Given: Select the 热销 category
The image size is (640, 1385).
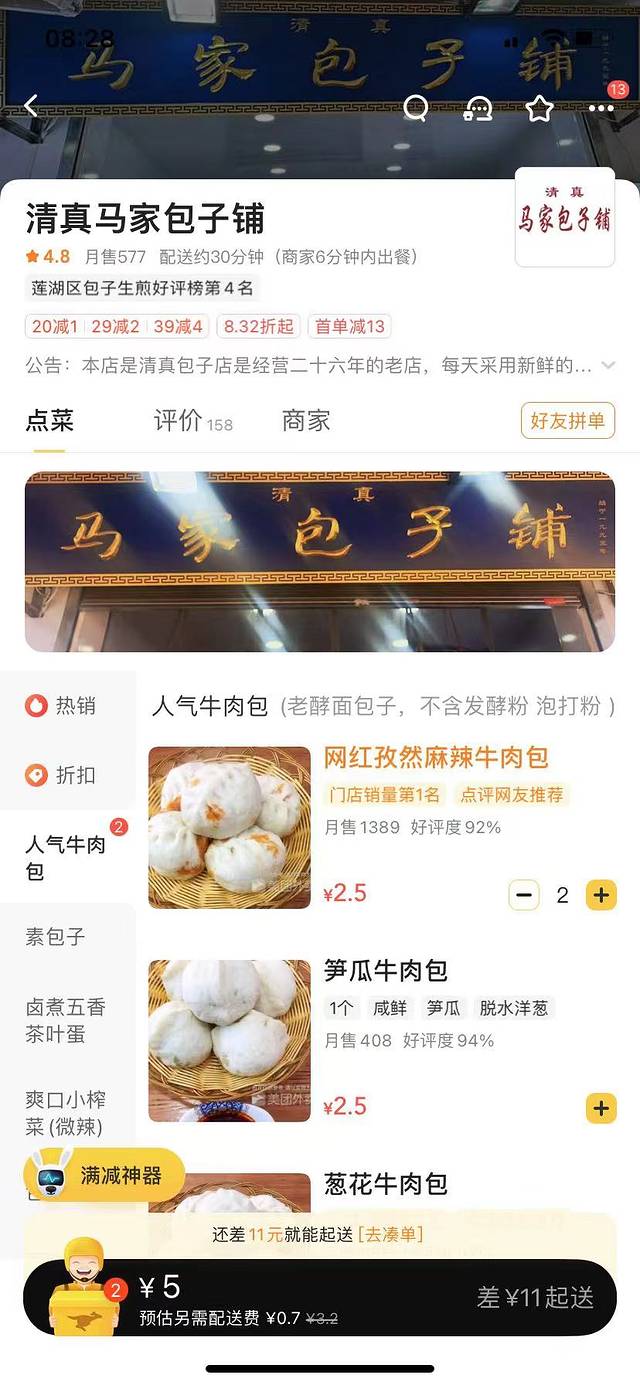Looking at the screenshot, I should (62, 706).
